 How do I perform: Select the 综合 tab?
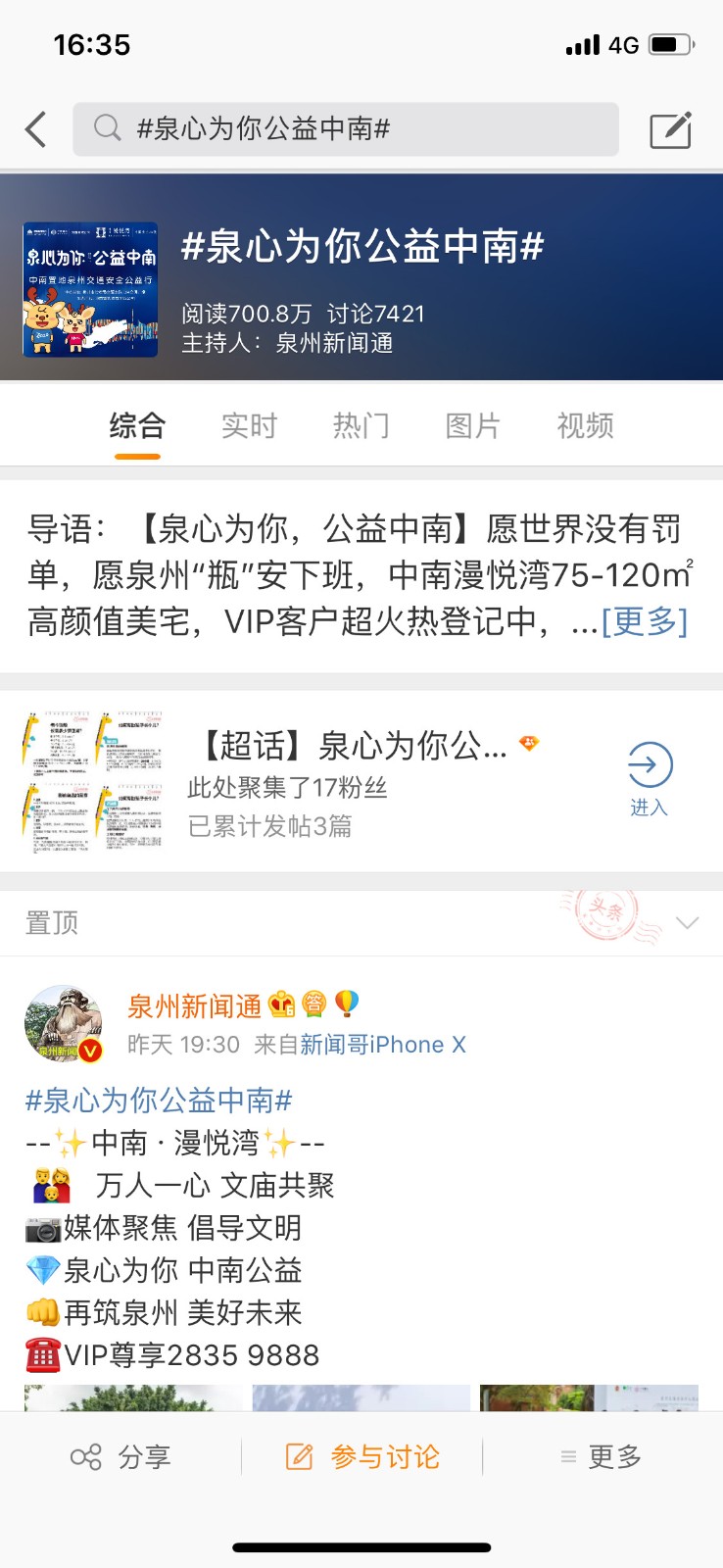pos(137,425)
